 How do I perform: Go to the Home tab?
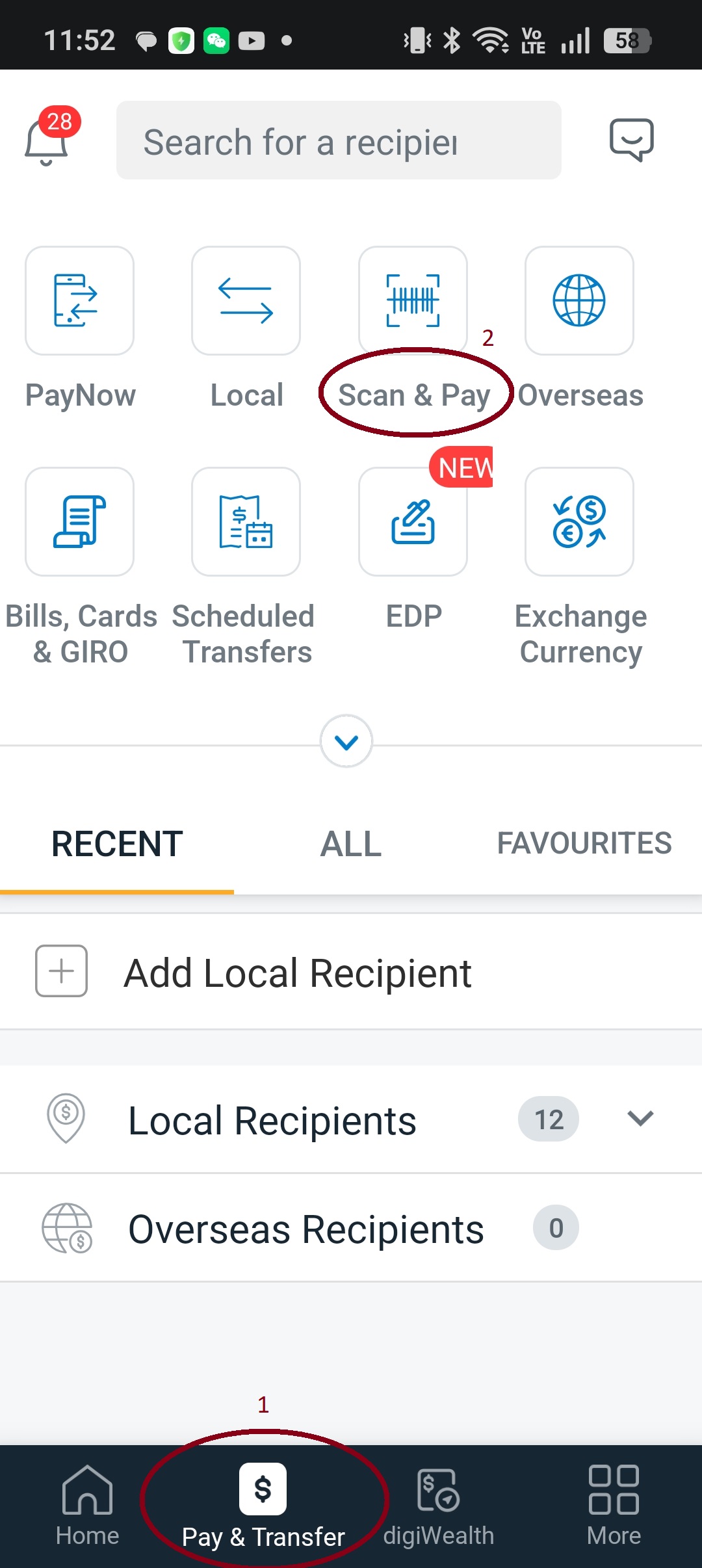[x=87, y=1506]
